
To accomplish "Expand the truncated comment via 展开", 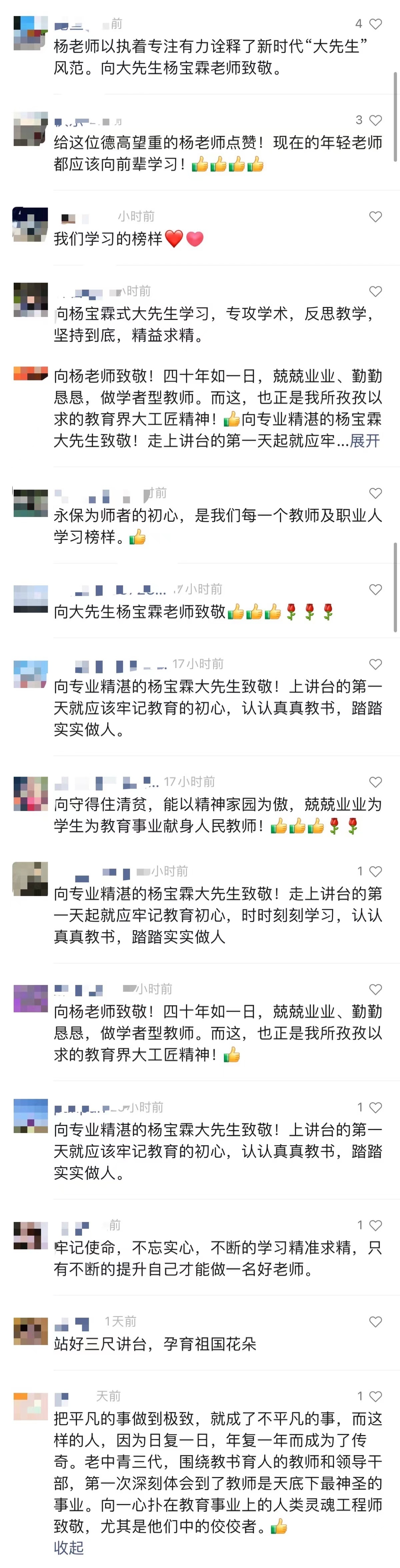I will point(365,441).
